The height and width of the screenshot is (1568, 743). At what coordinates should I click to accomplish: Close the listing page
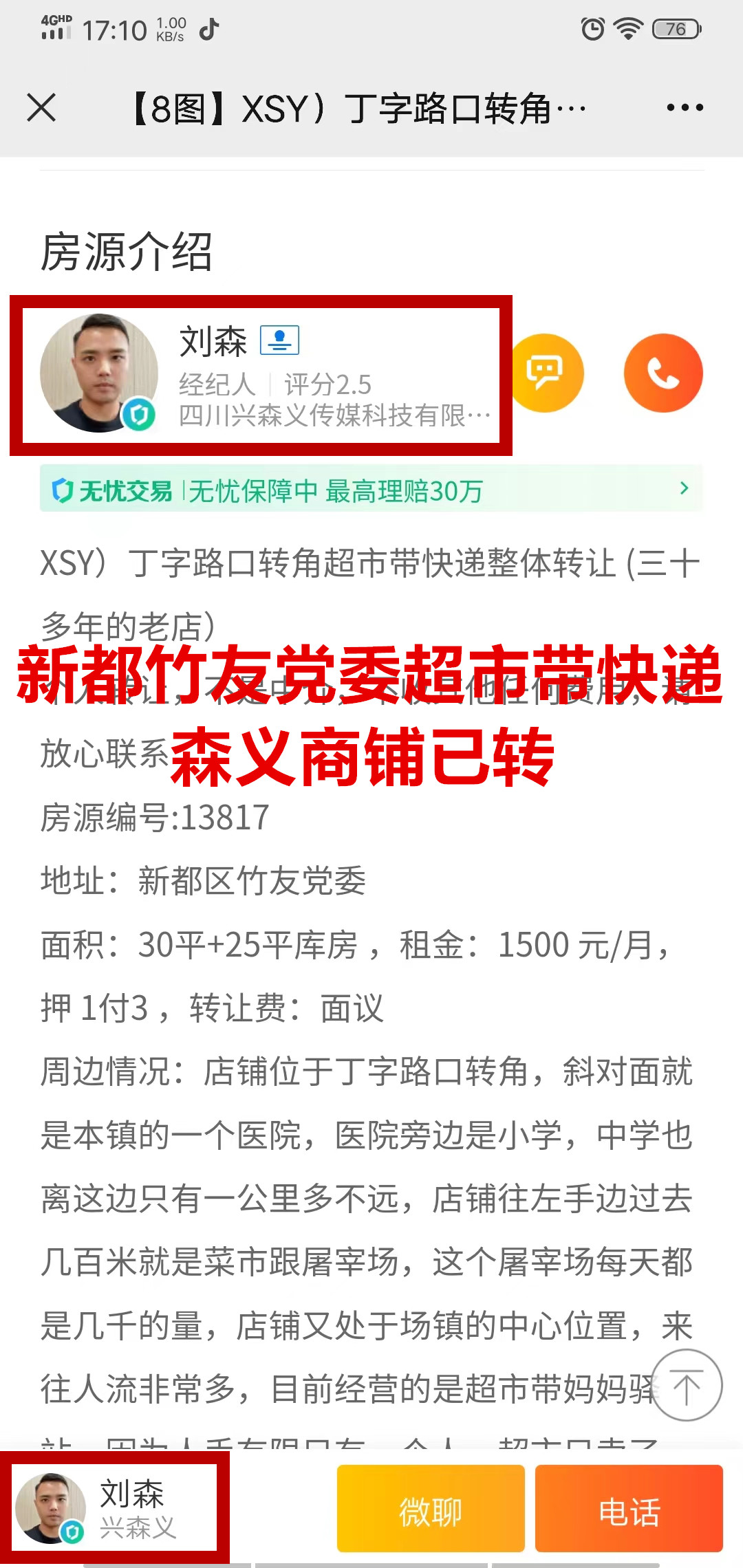(x=41, y=108)
